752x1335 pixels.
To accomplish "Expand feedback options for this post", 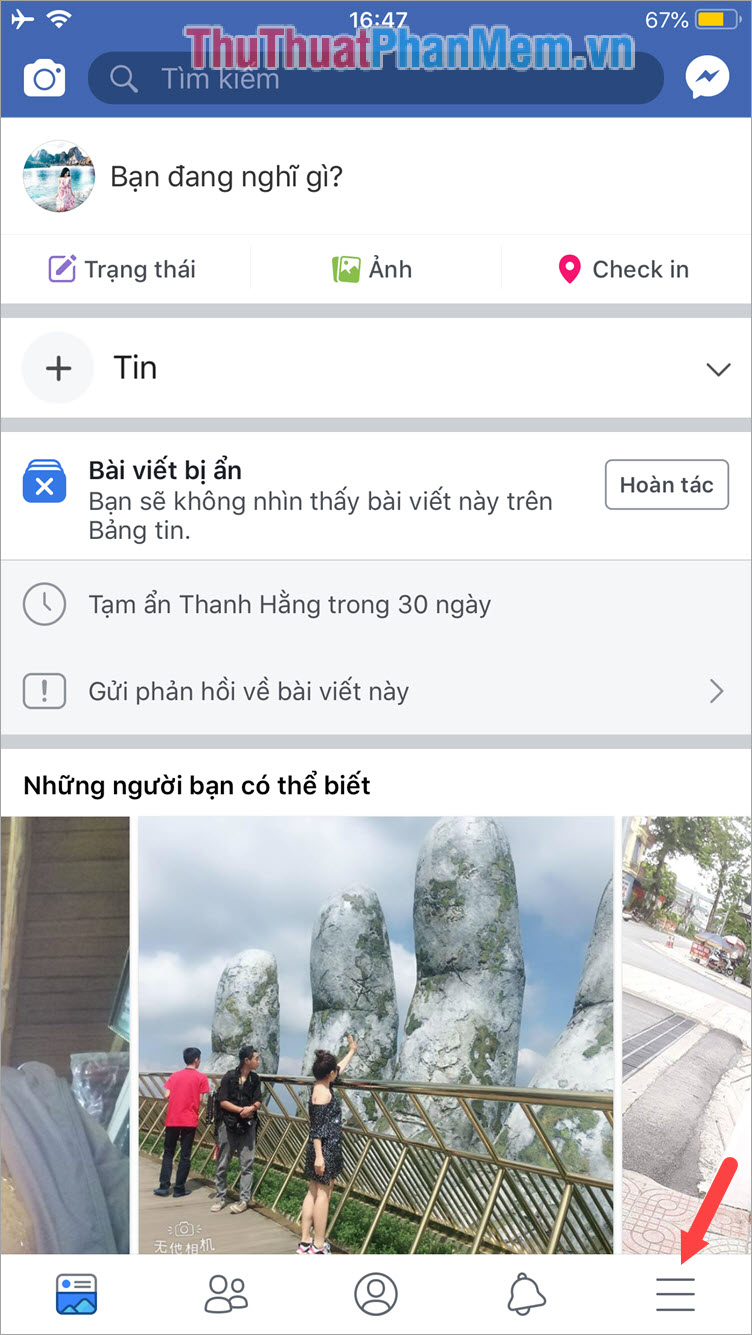I will coord(716,691).
